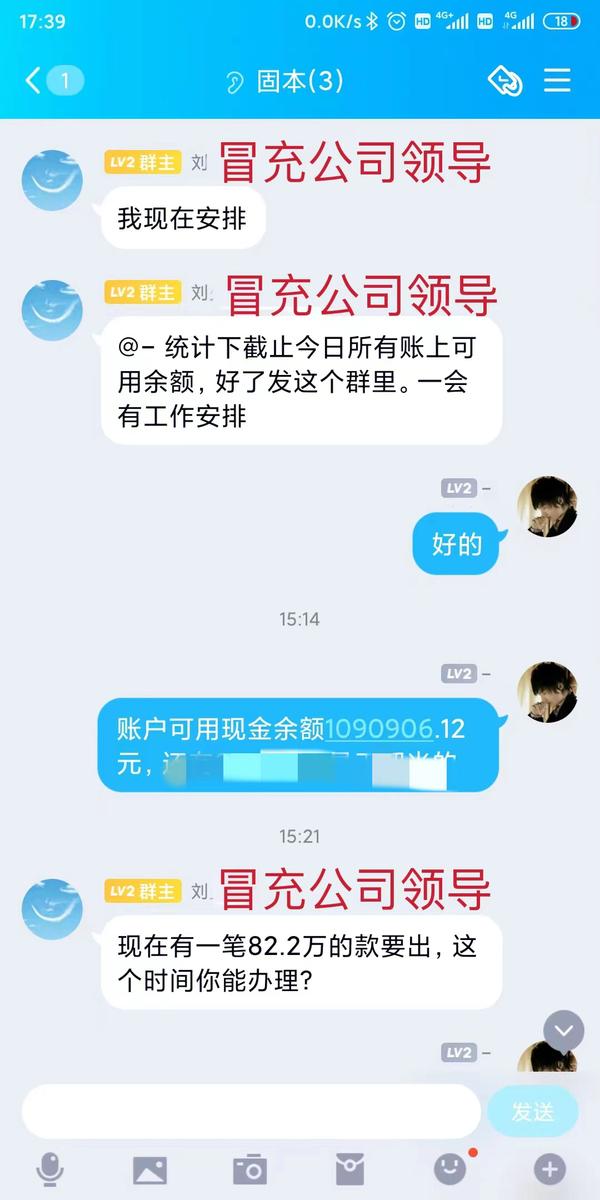Jump to latest messages with the down arrow

(564, 1031)
